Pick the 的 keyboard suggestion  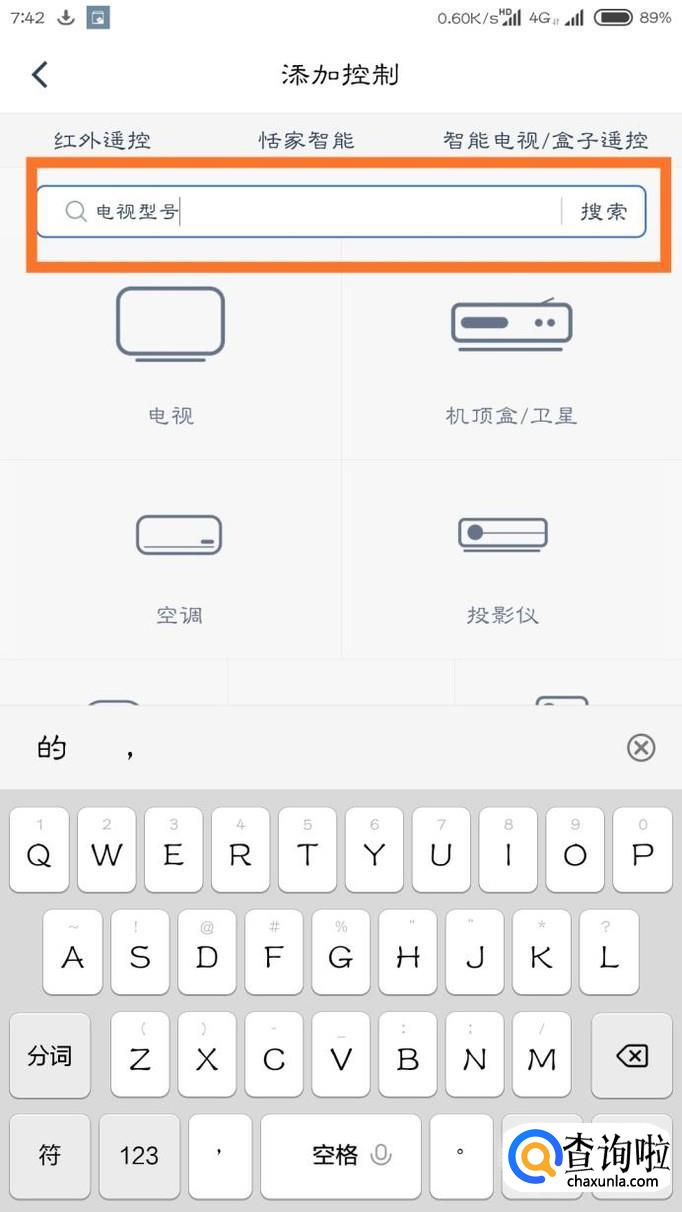(51, 747)
